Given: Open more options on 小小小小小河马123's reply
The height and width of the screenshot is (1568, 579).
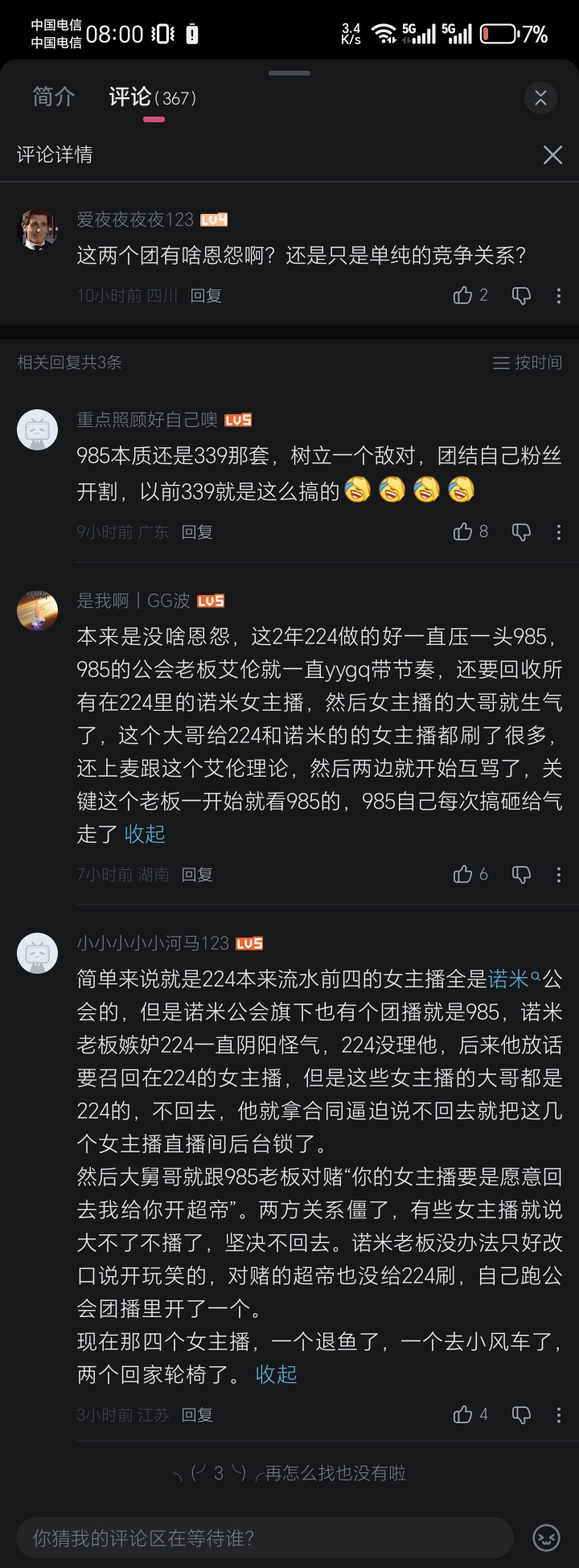Looking at the screenshot, I should pos(559,1414).
